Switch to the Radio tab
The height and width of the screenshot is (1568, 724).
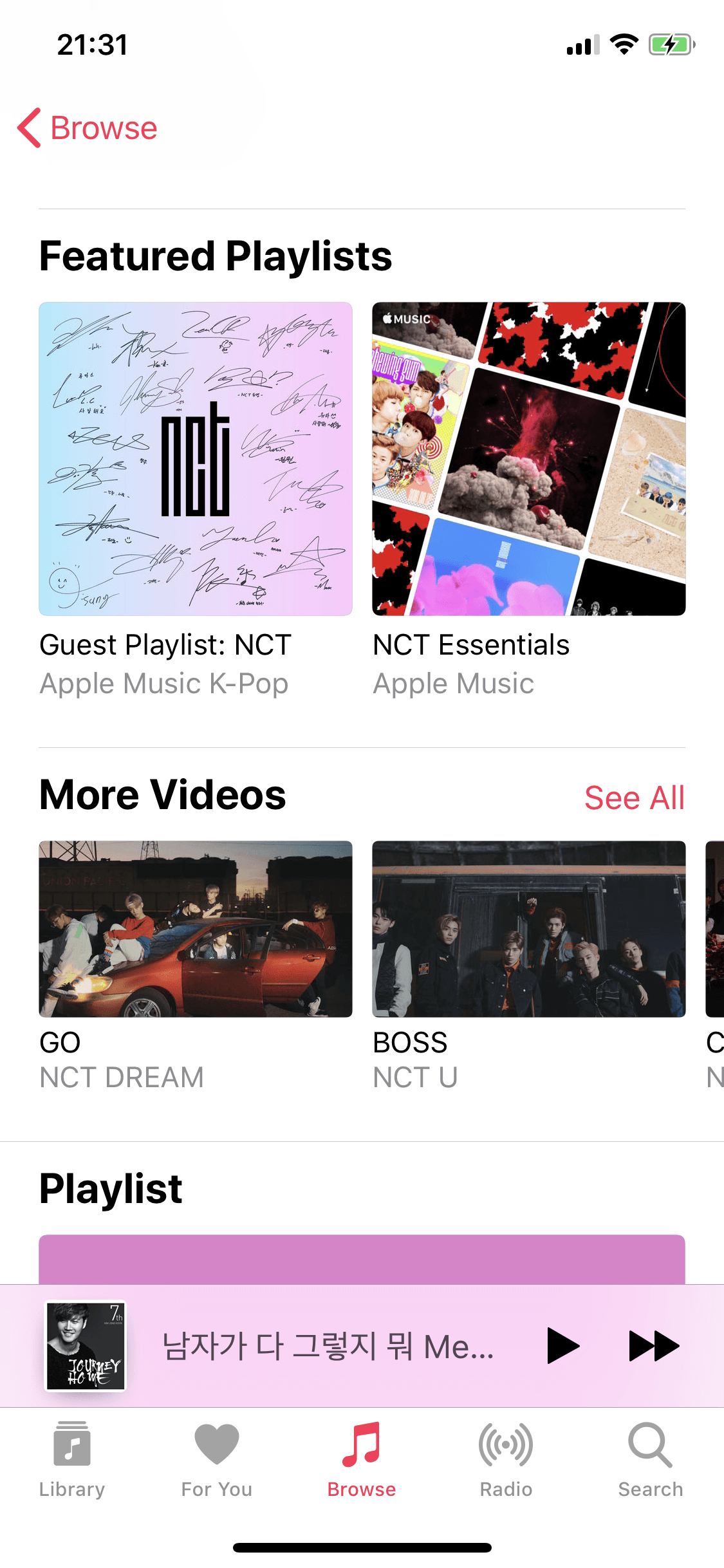click(x=506, y=1460)
